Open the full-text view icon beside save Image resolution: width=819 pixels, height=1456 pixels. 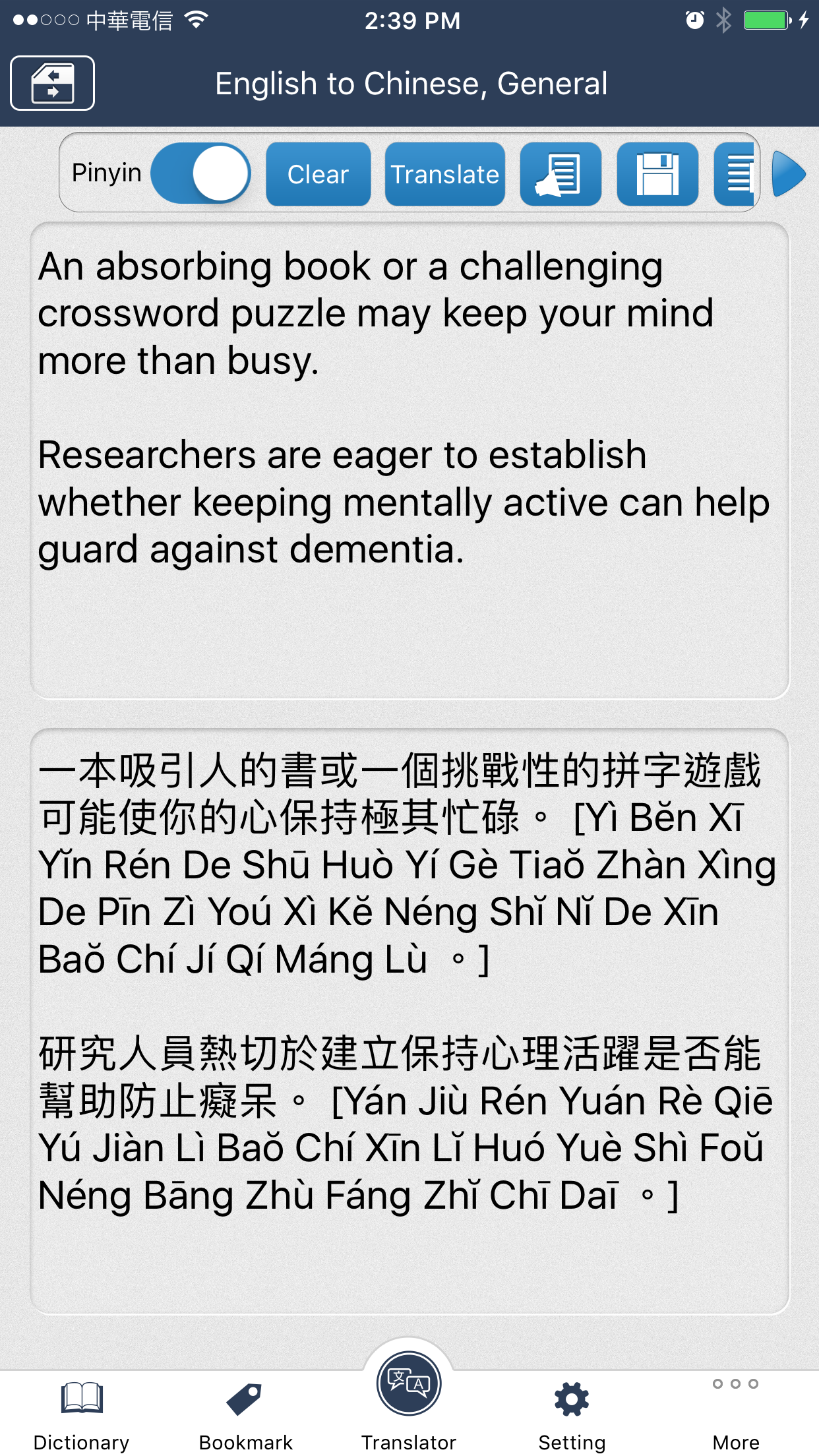coord(737,173)
